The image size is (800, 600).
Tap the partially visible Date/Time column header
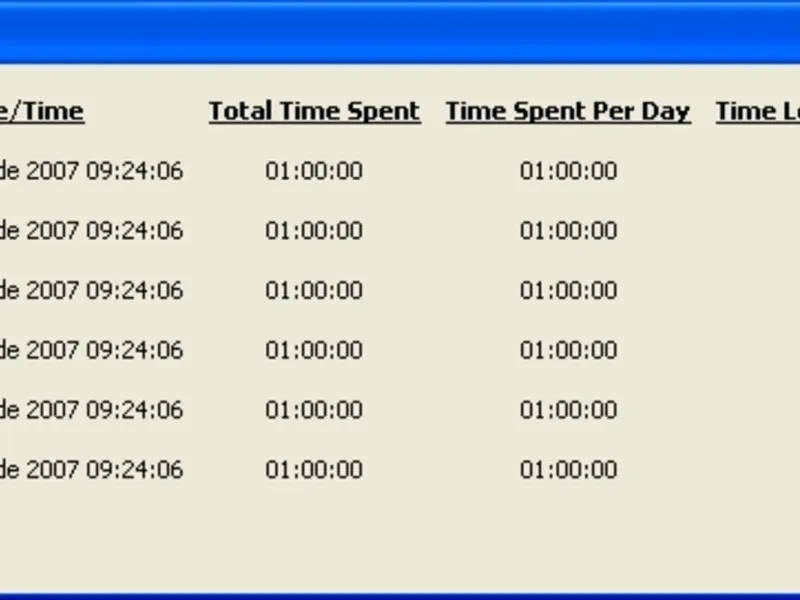(x=42, y=111)
